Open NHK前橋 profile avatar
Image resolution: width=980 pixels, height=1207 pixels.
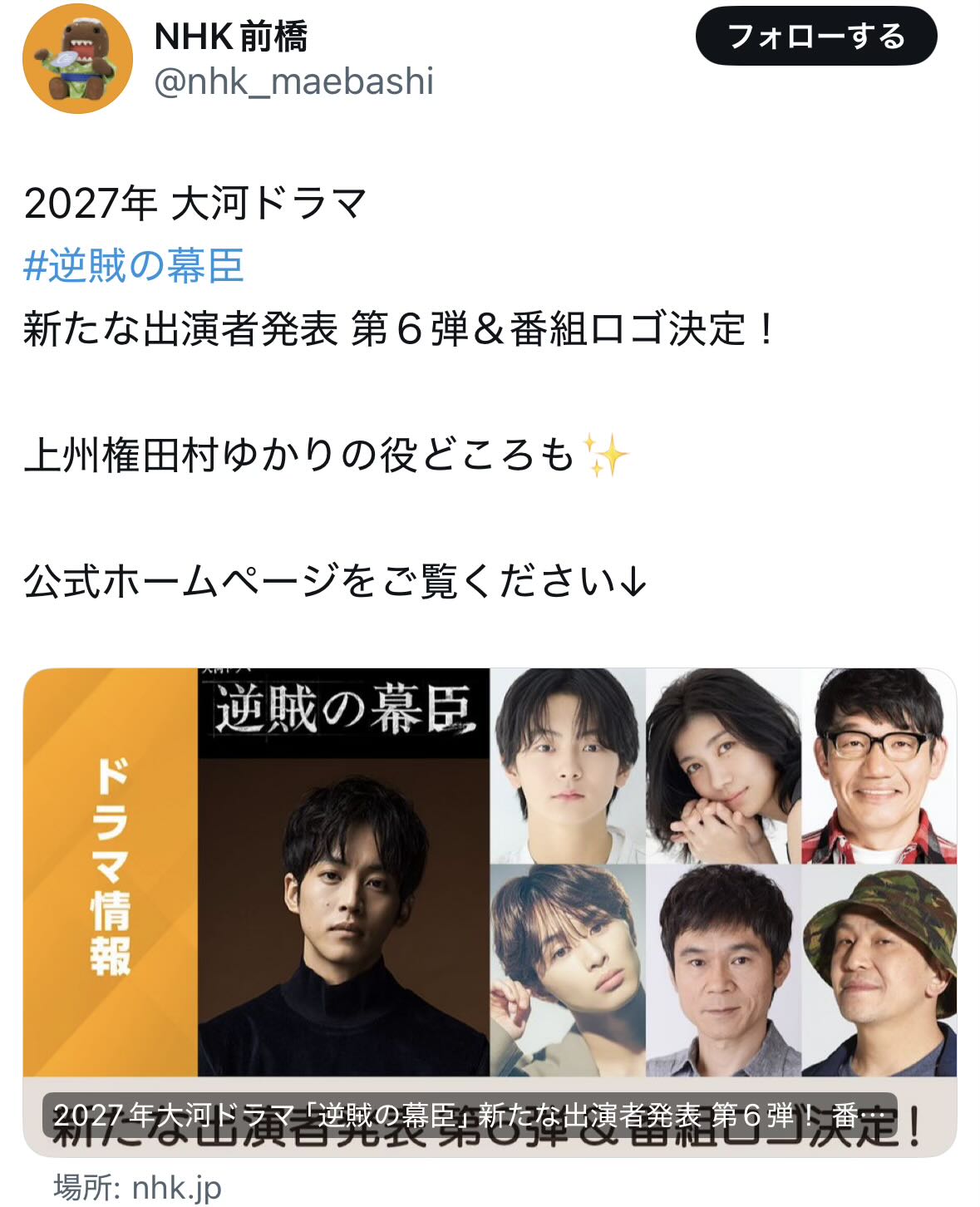click(x=77, y=58)
